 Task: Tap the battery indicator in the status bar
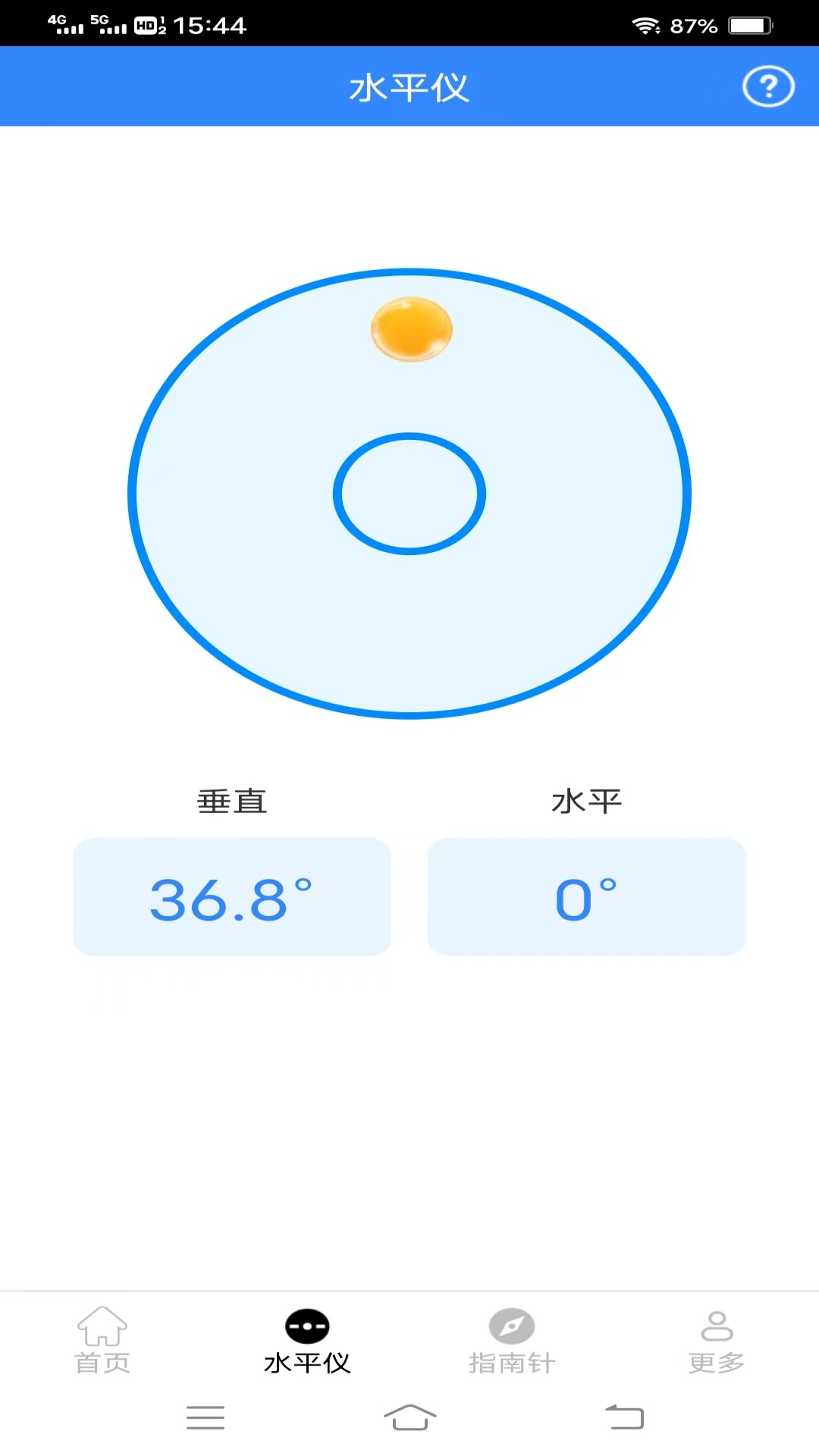tap(751, 24)
